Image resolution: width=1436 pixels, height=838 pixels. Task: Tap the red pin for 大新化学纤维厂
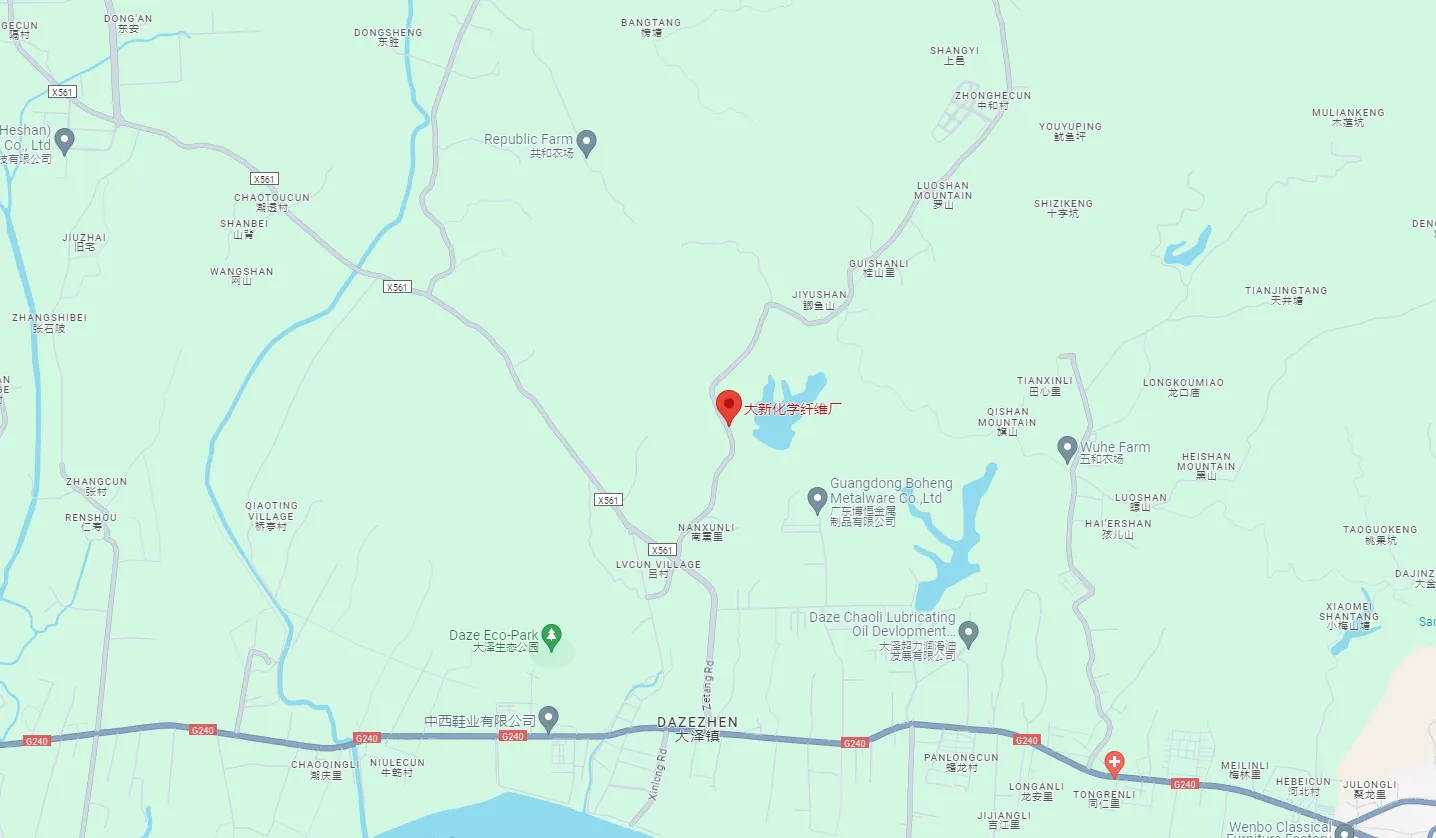coord(729,405)
